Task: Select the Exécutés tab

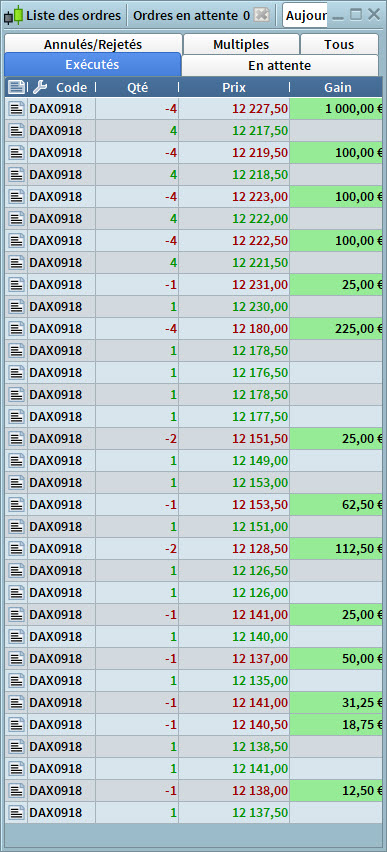Action: [92, 65]
